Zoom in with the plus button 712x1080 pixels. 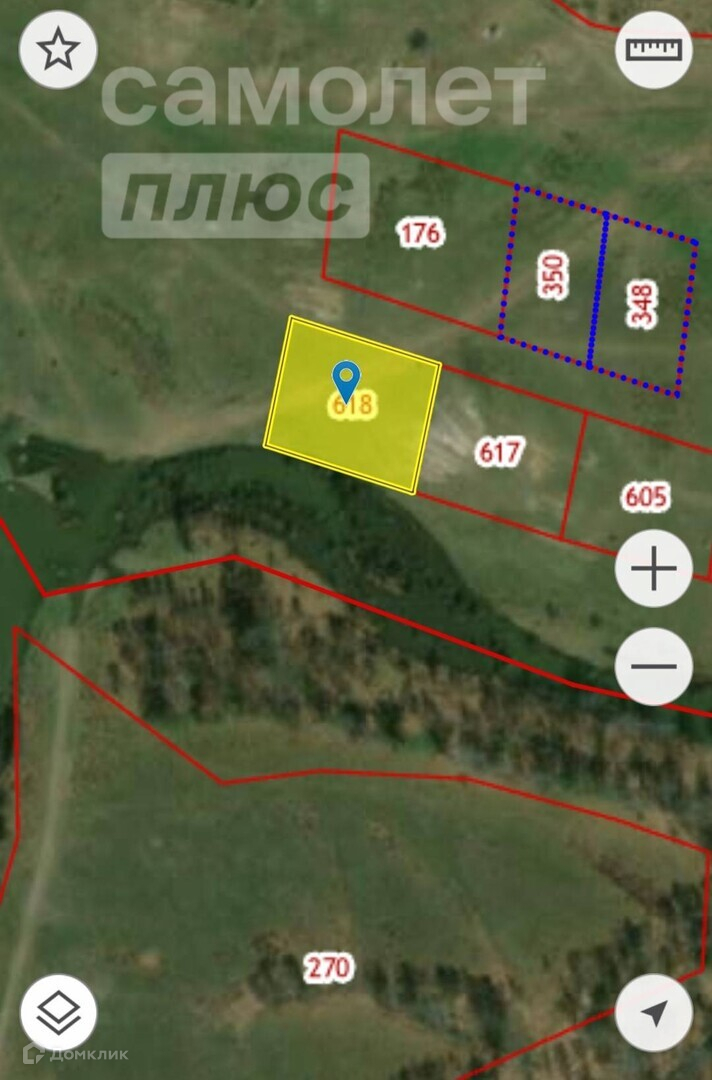pyautogui.click(x=654, y=569)
